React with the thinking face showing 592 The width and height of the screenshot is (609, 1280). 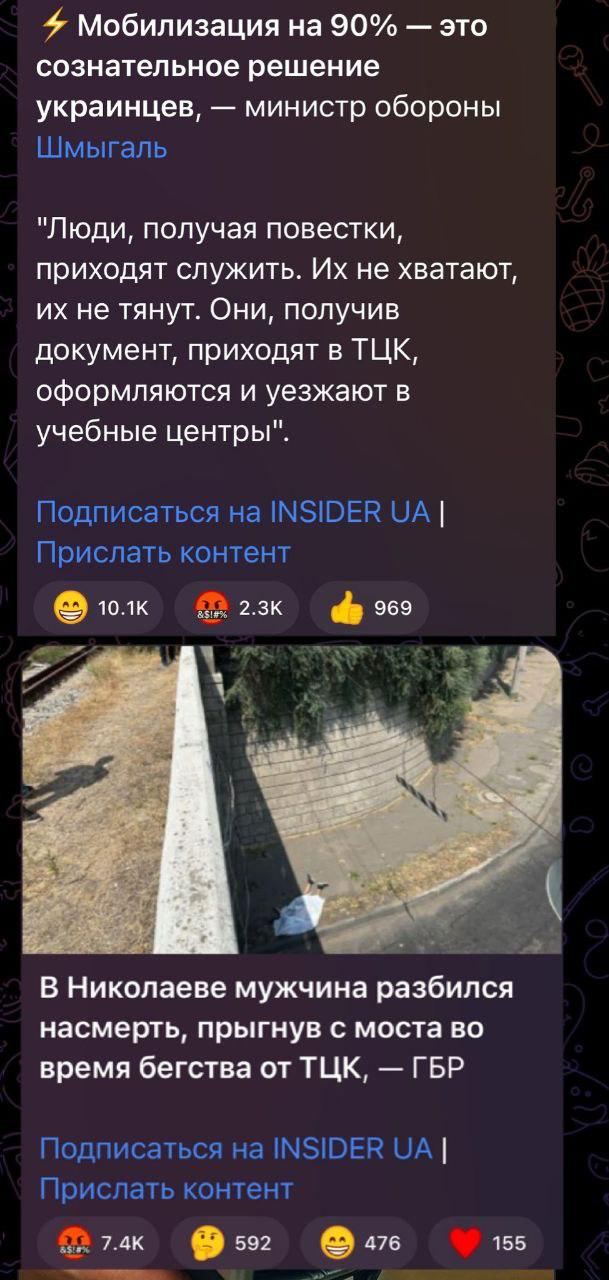231,1242
